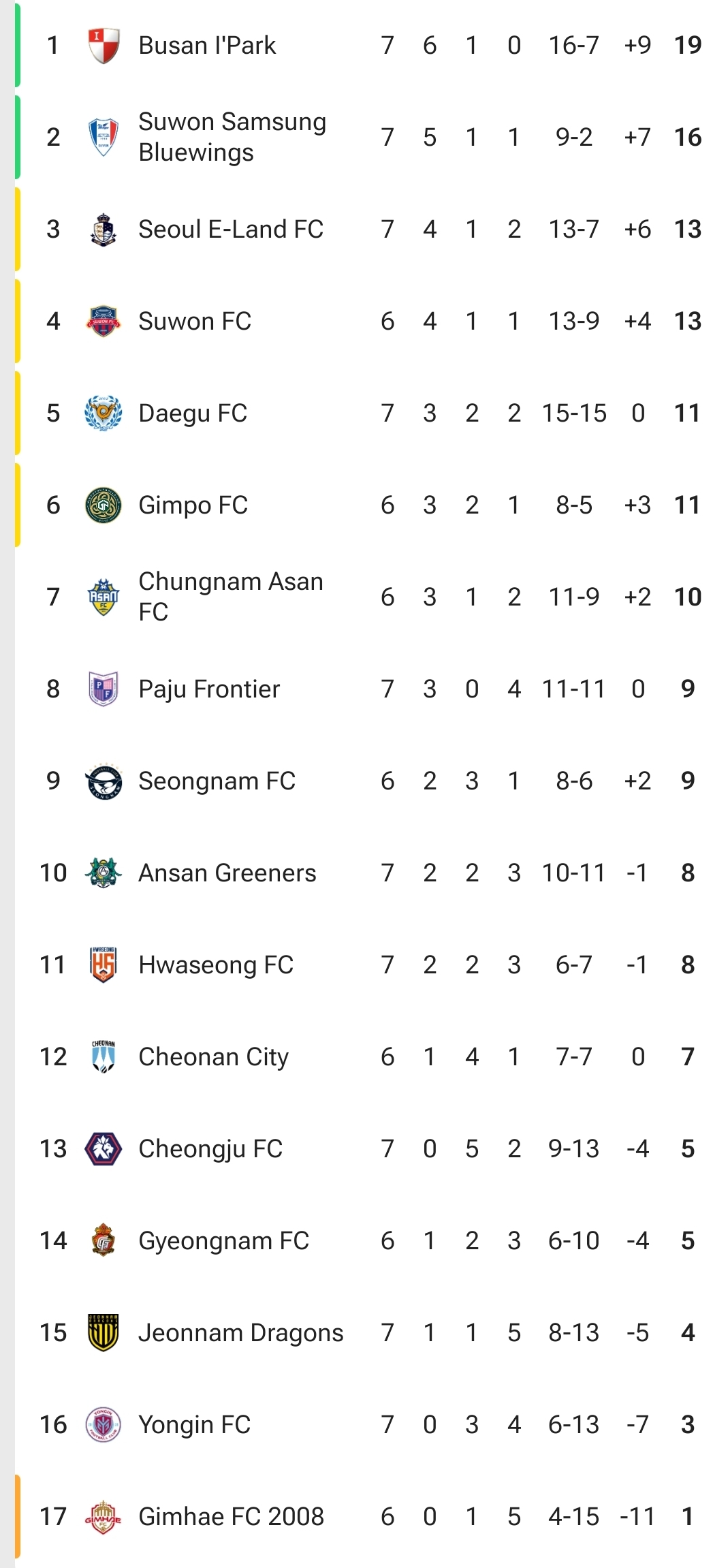View Paju Frontier team details
The width and height of the screenshot is (713, 1568).
pyautogui.click(x=209, y=689)
